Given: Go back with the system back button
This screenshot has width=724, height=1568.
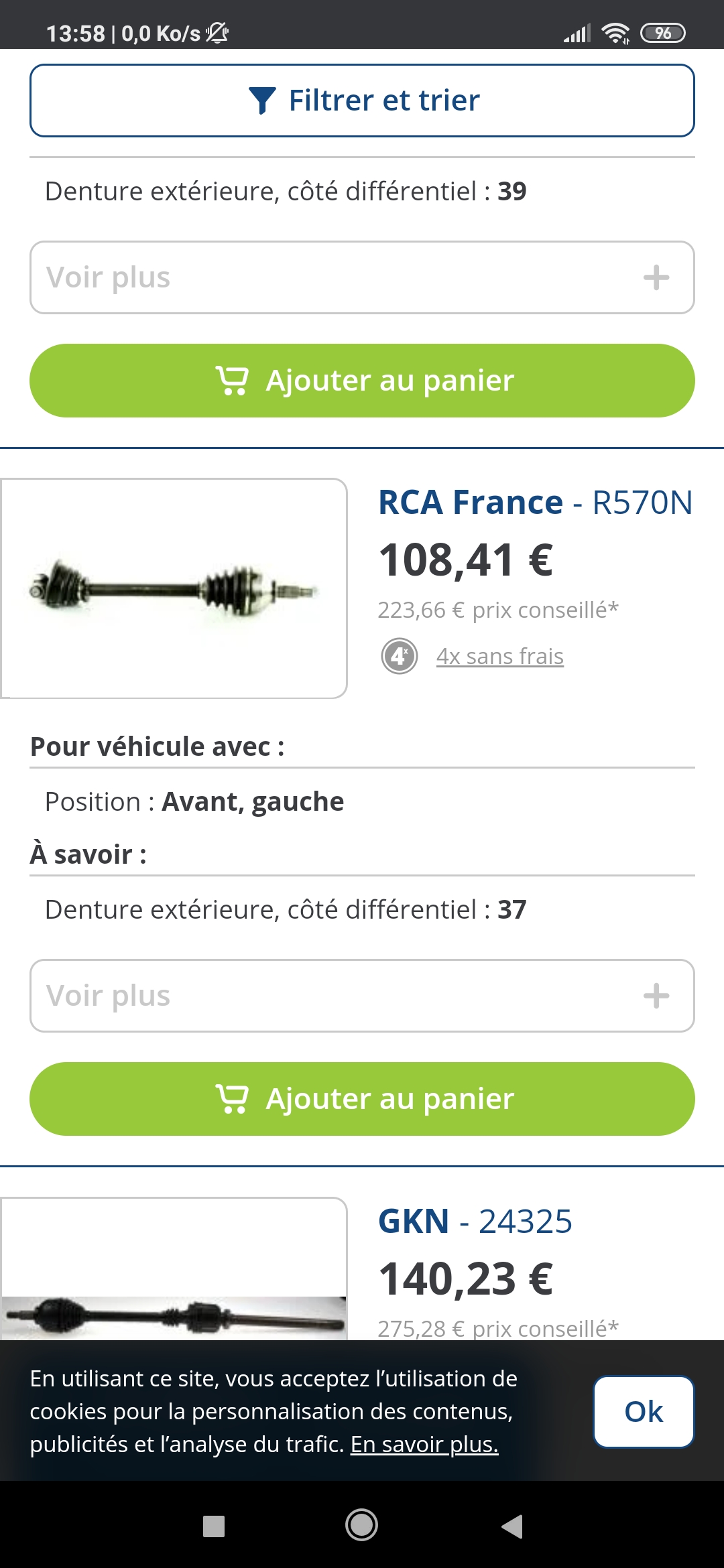Looking at the screenshot, I should pyautogui.click(x=512, y=1526).
